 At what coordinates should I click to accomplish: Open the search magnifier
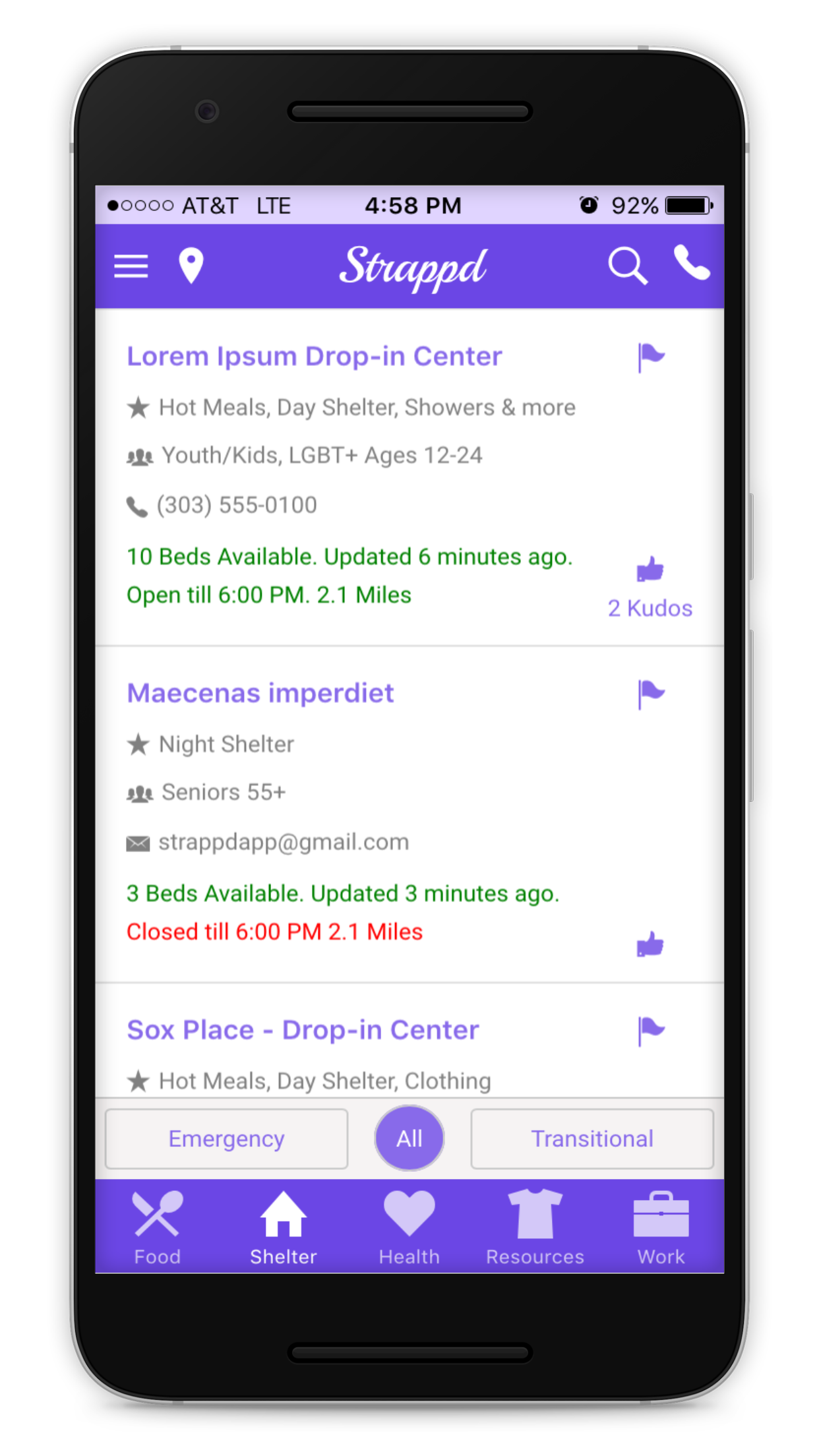pyautogui.click(x=627, y=266)
